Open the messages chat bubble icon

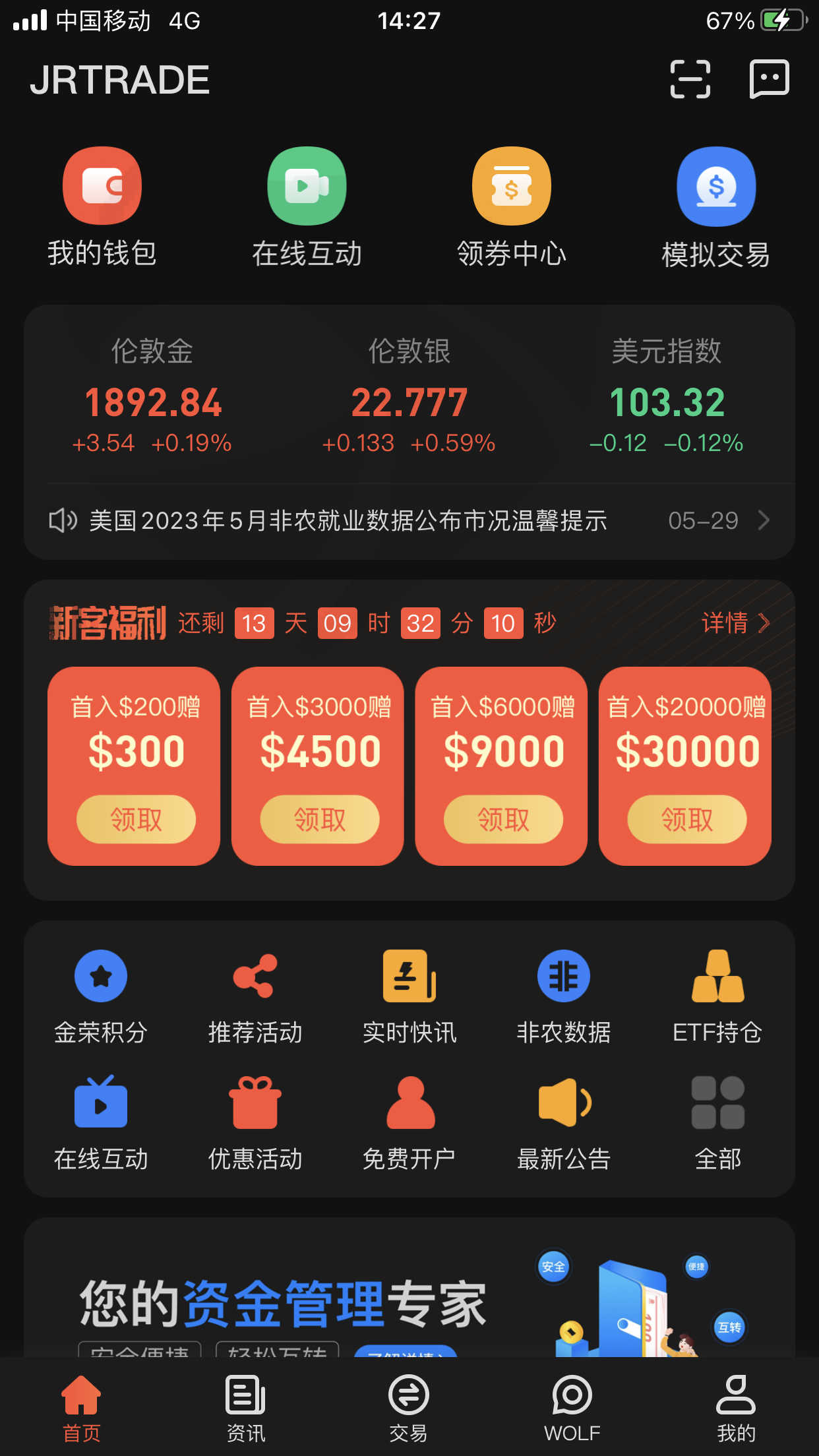pyautogui.click(x=769, y=79)
